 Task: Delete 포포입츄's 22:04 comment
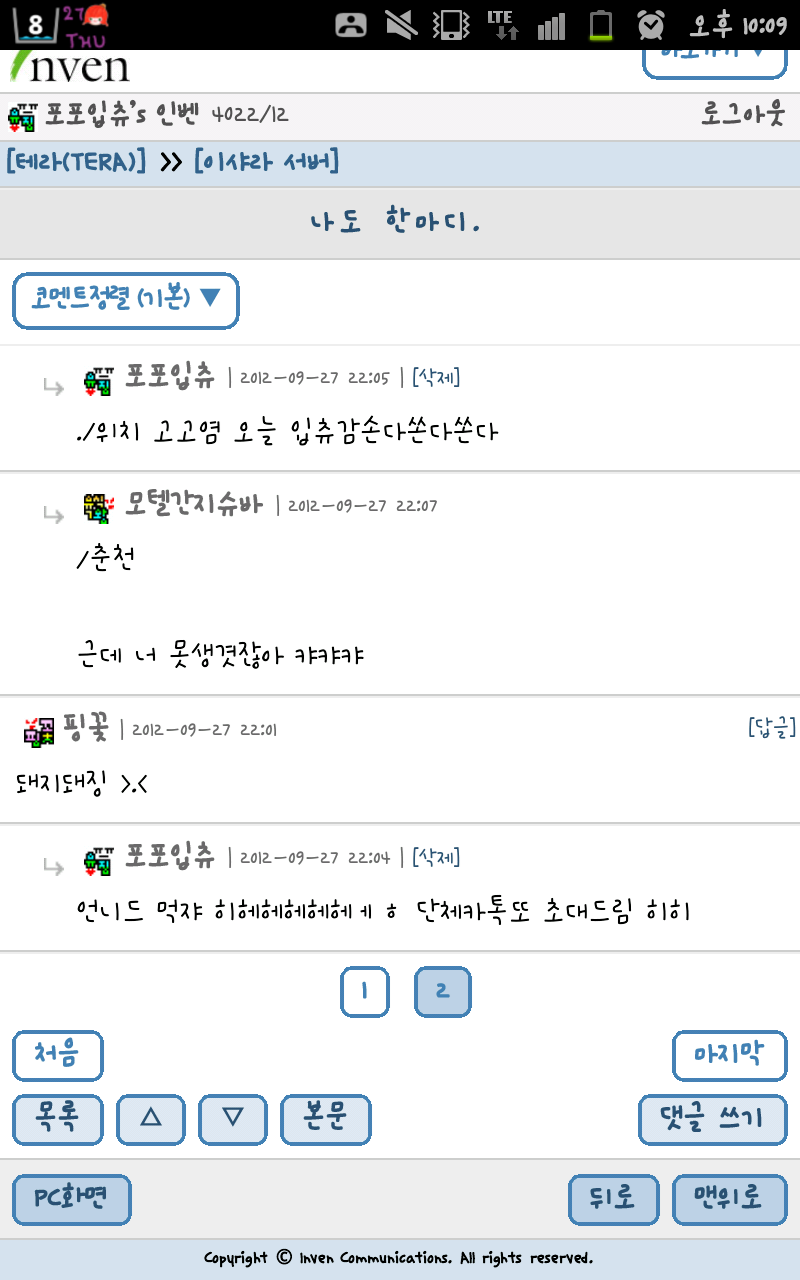point(436,857)
